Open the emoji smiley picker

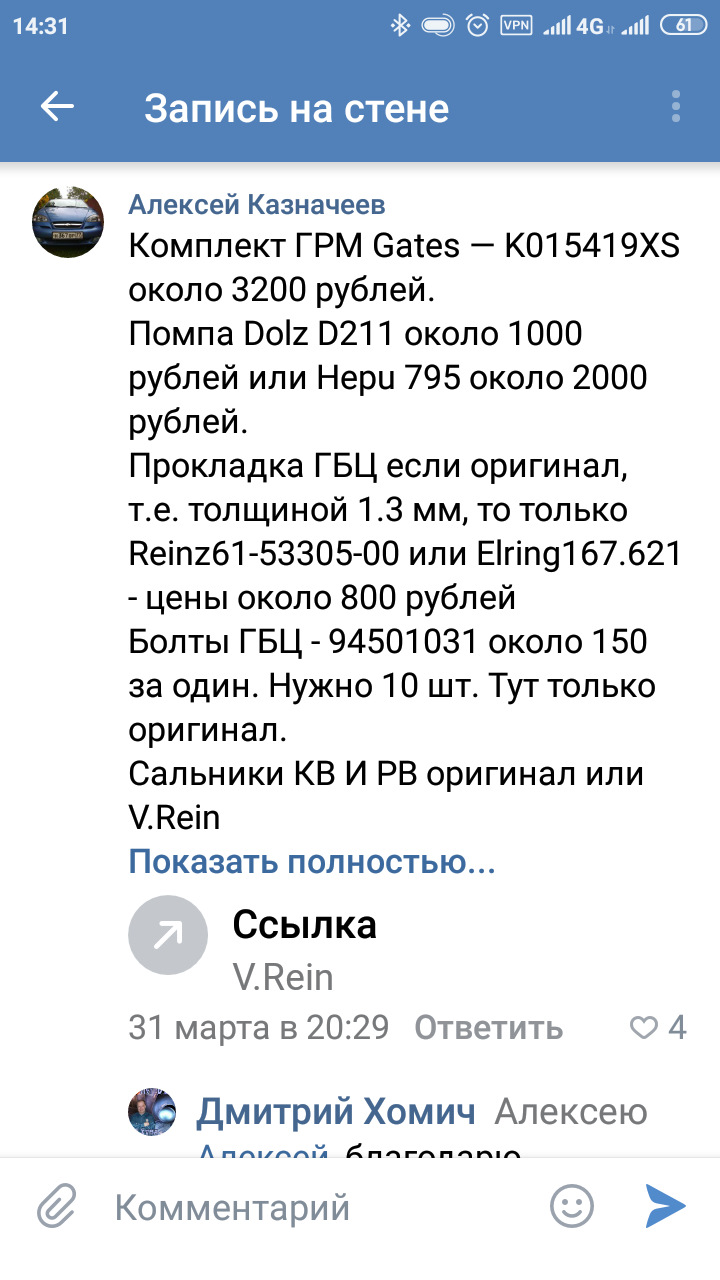pyautogui.click(x=573, y=1207)
